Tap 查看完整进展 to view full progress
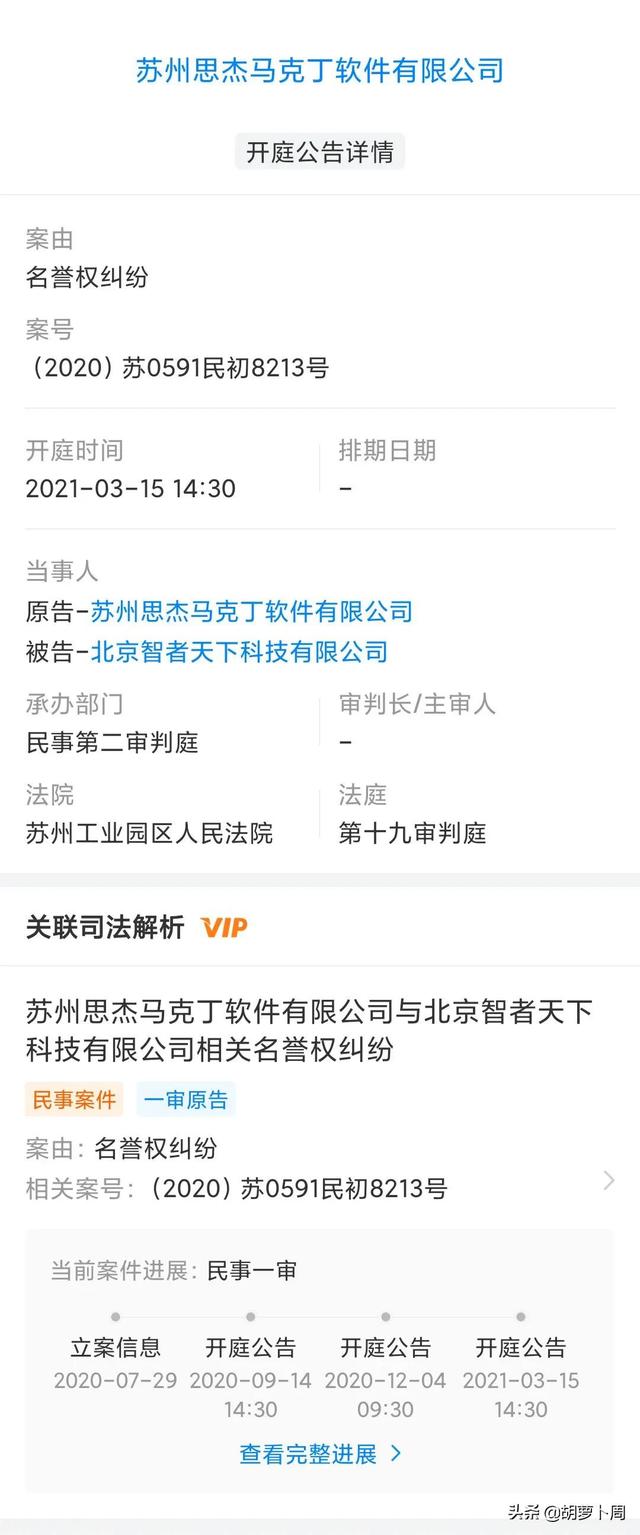This screenshot has height=1535, width=640. click(x=320, y=1453)
